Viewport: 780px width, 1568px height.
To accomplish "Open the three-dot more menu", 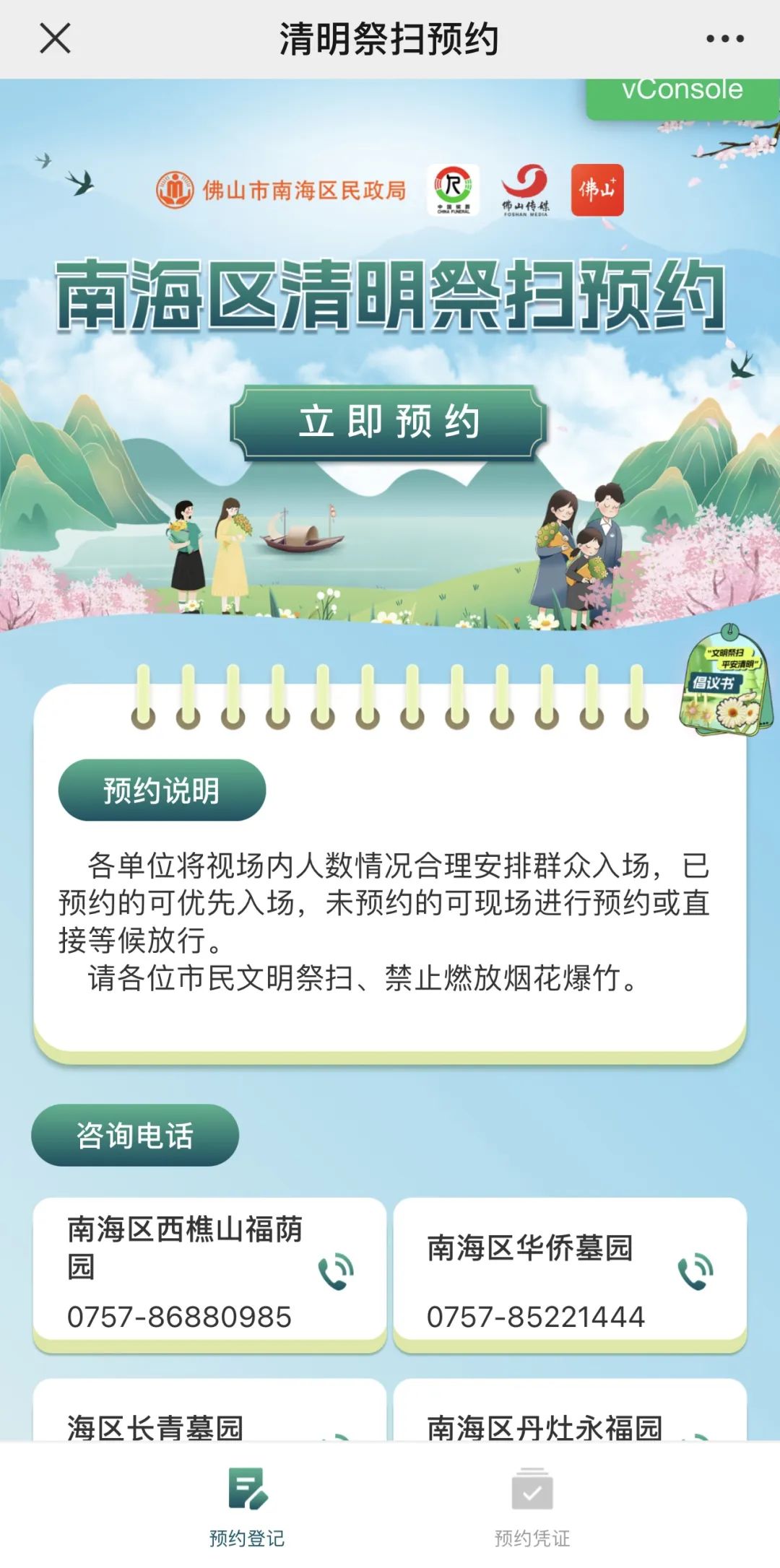I will 724,39.
